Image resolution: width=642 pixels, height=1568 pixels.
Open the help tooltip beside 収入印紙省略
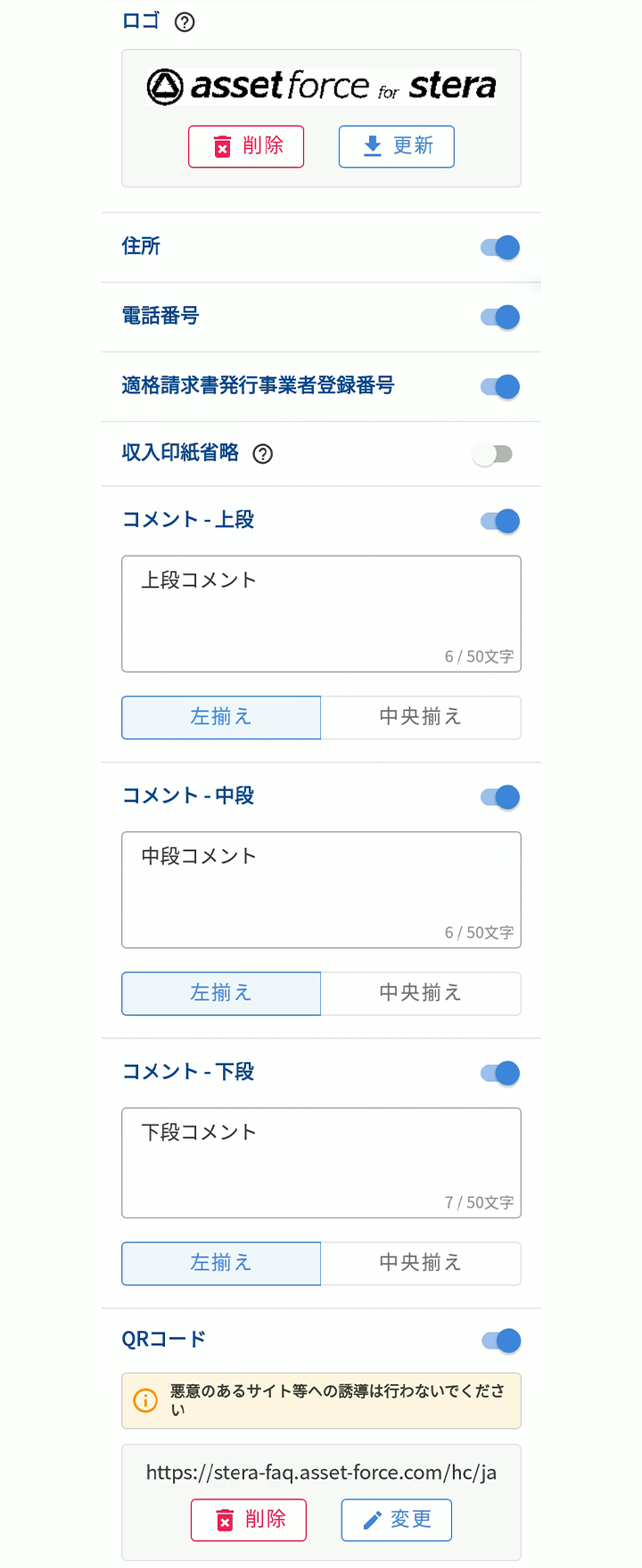(x=262, y=454)
